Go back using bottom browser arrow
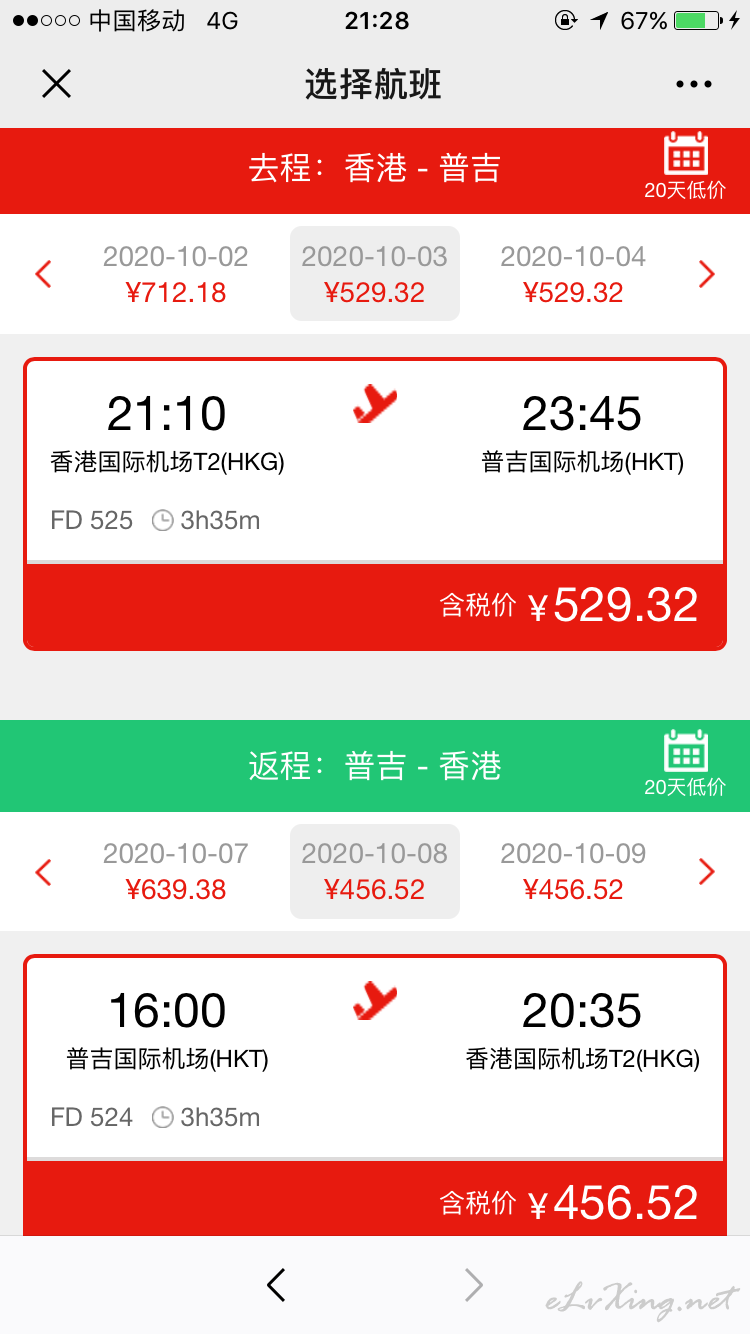This screenshot has height=1334, width=750. (277, 1284)
